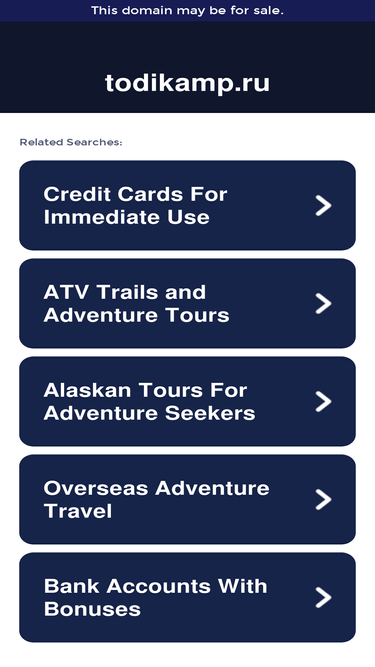Open Credit Cards For Immediate Use search
375x667 pixels.
[187, 205]
